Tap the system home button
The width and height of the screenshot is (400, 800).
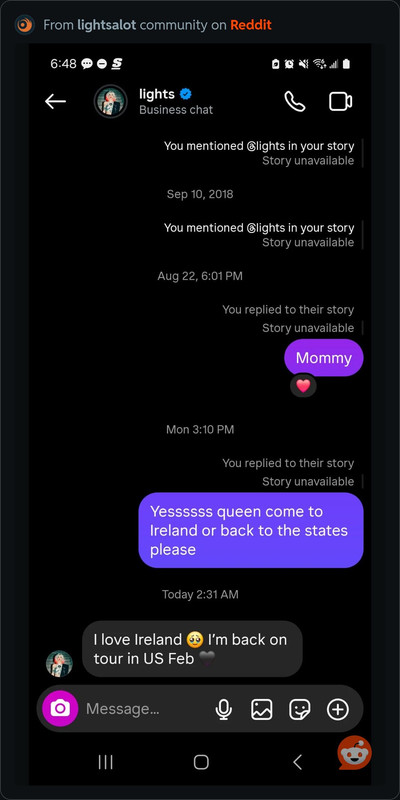point(201,762)
